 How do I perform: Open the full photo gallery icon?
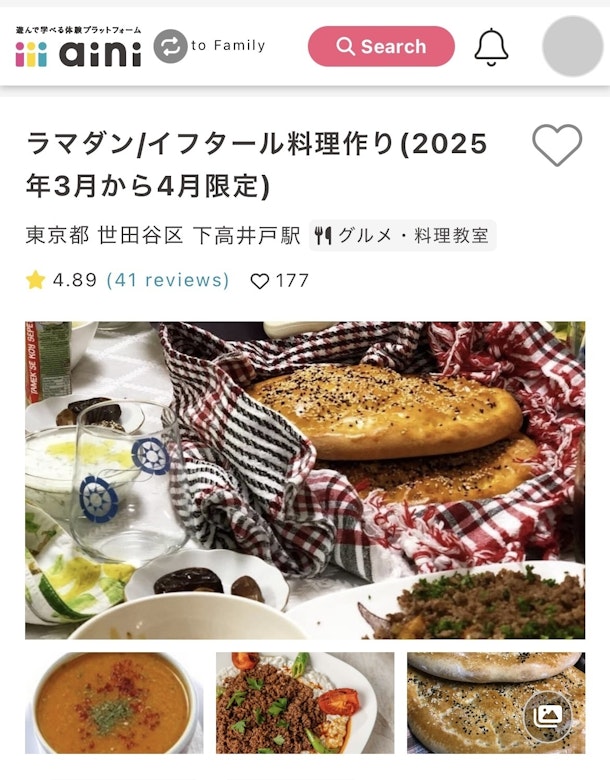tap(548, 716)
